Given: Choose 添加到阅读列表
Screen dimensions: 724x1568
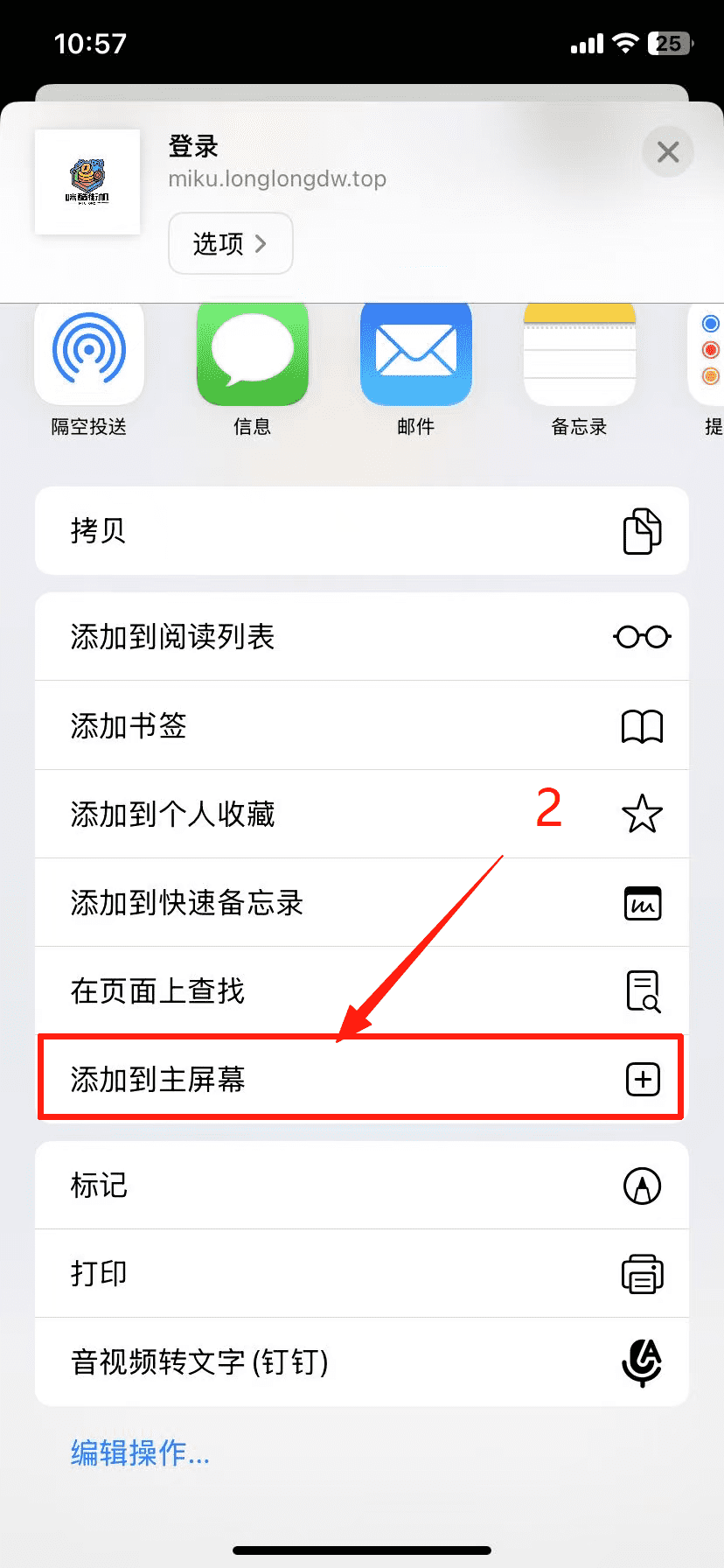Looking at the screenshot, I should (x=362, y=637).
